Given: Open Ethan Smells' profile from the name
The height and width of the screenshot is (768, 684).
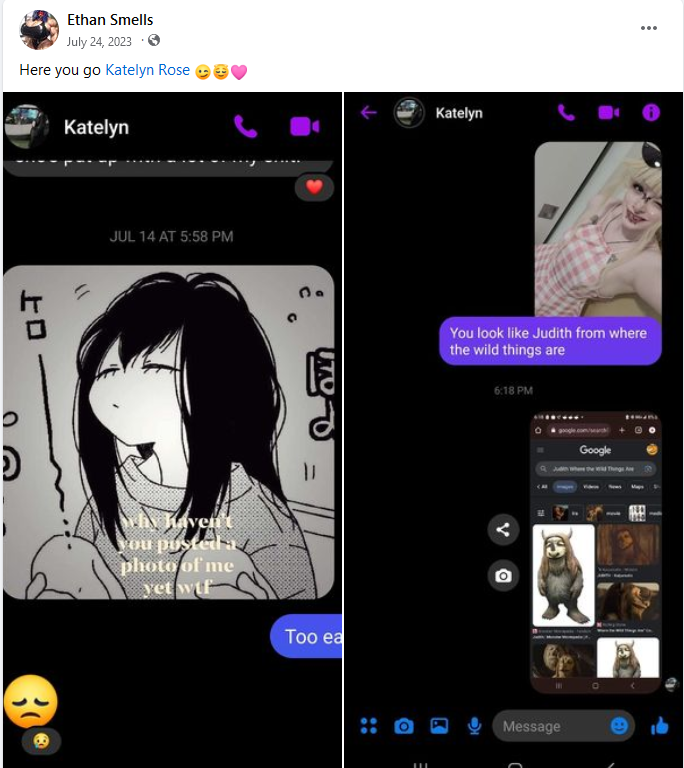Looking at the screenshot, I should pyautogui.click(x=110, y=20).
